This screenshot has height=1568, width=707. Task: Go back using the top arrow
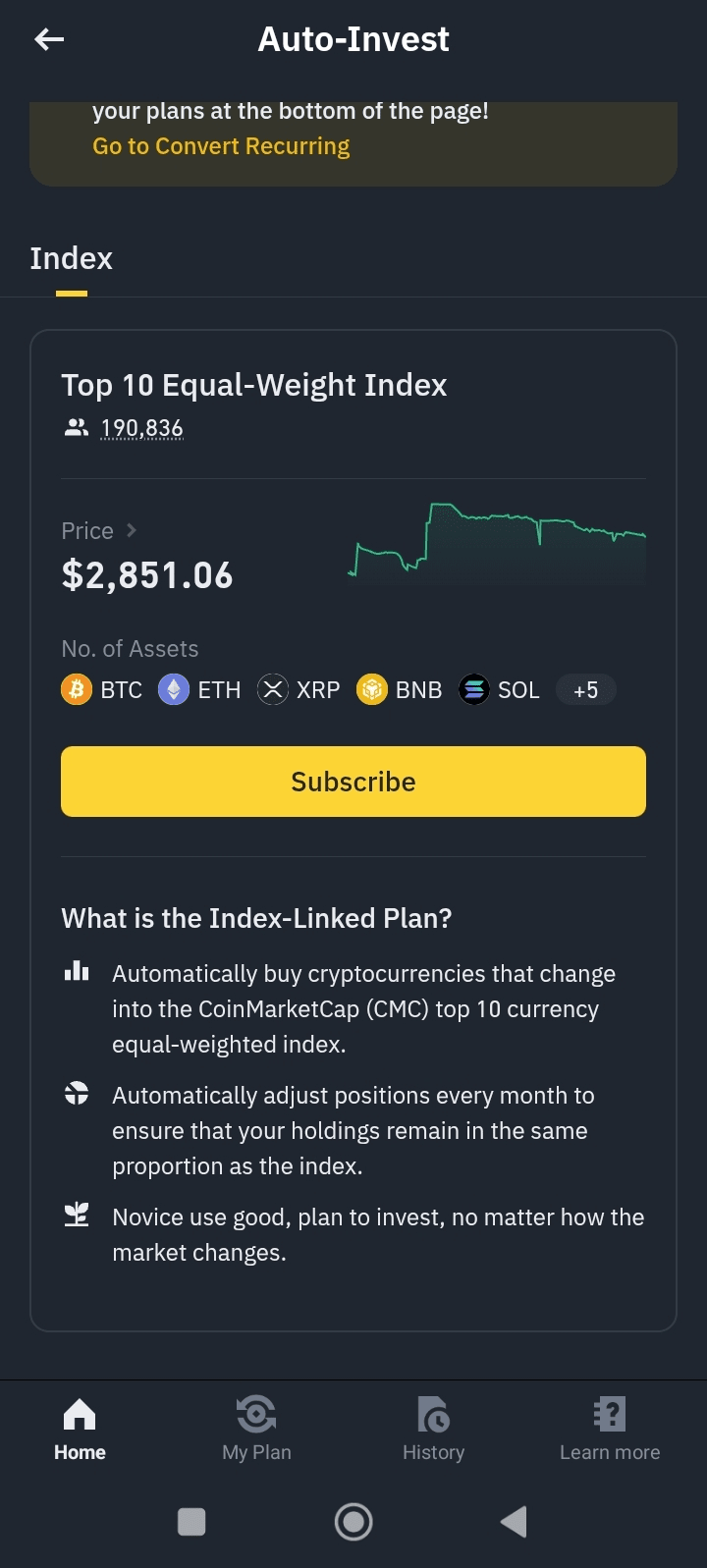49,39
